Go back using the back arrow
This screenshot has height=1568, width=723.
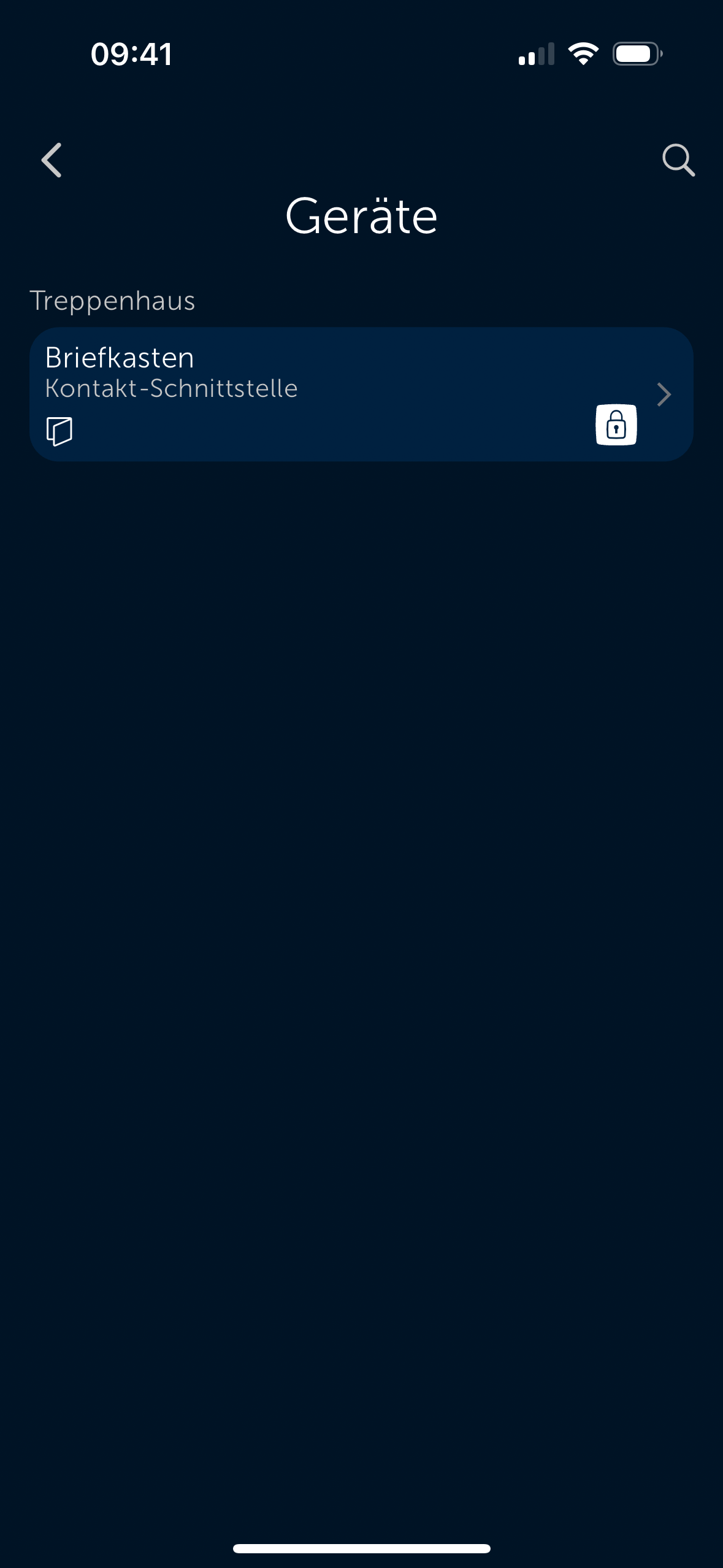pos(52,160)
